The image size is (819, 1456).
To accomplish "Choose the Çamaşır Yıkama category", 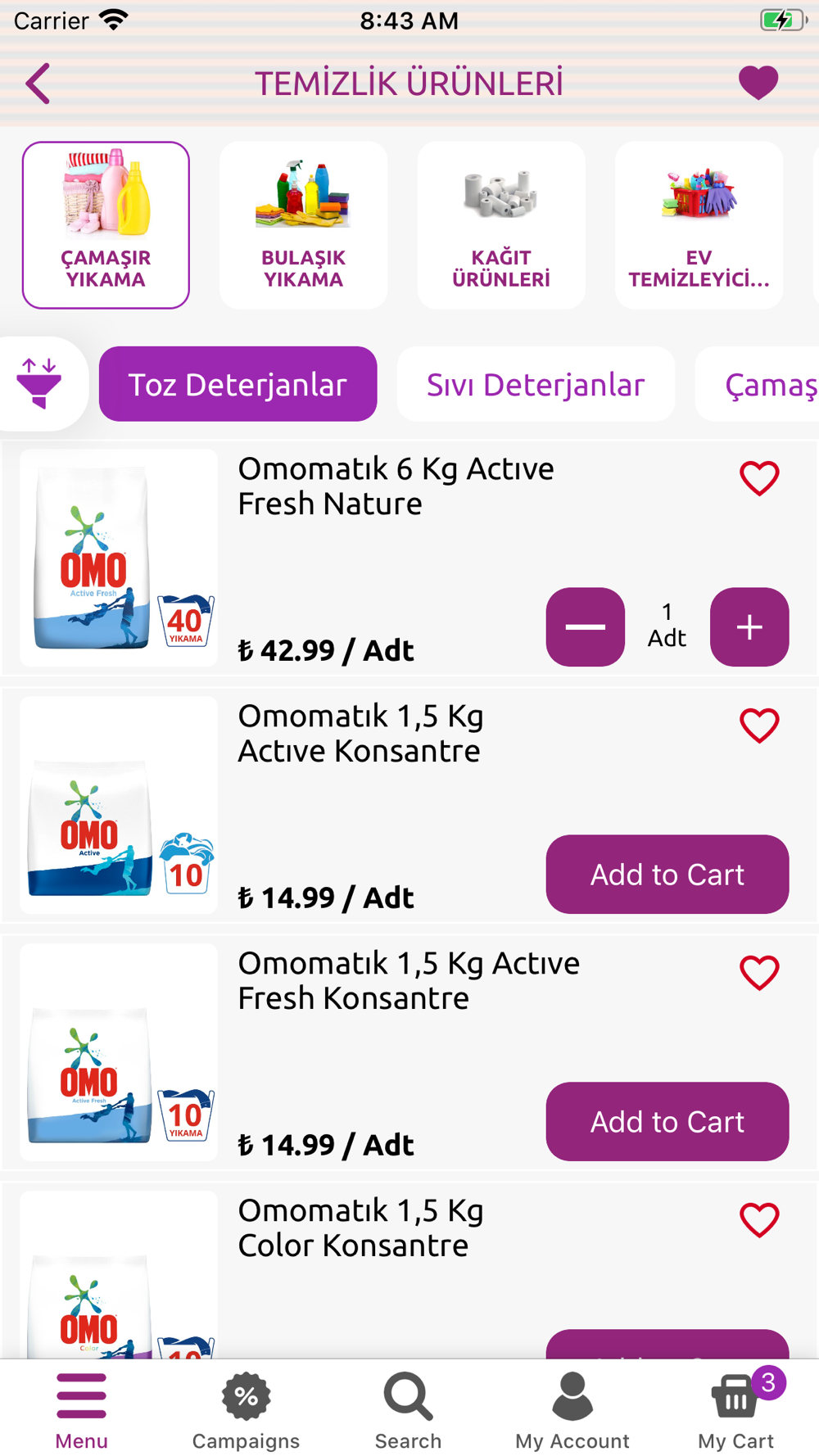I will click(x=106, y=225).
